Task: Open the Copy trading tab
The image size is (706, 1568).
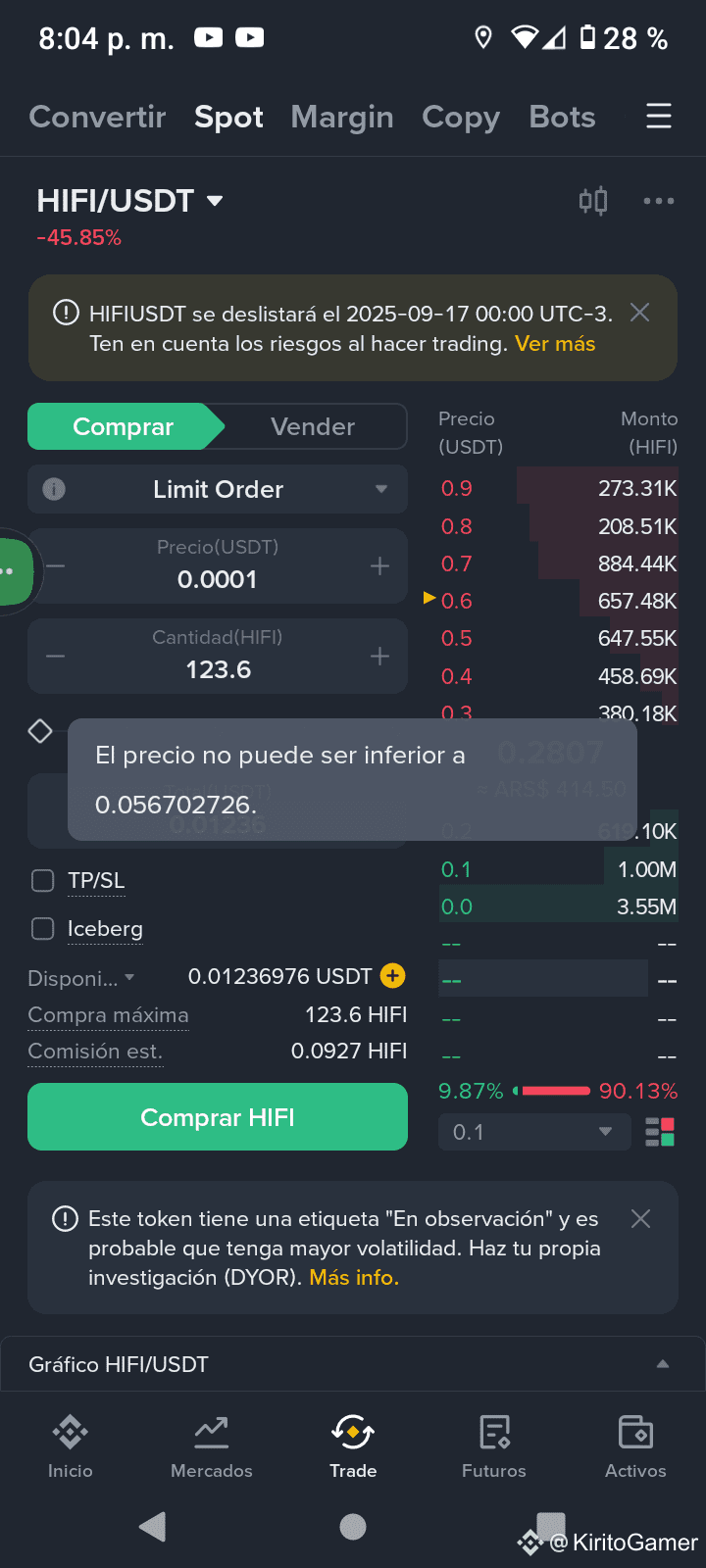Action: 461,117
